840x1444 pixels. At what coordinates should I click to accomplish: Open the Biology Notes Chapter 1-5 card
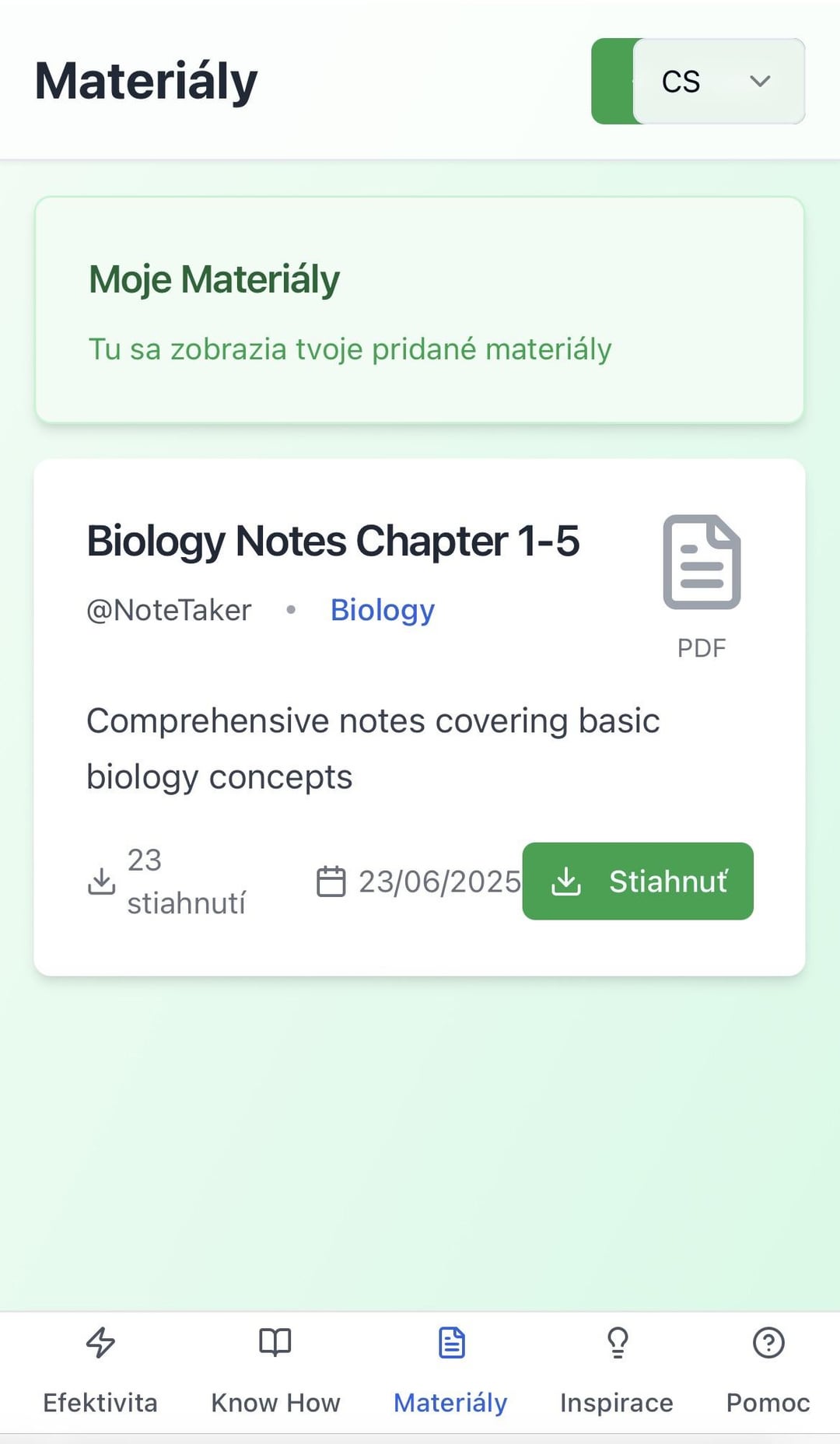[x=333, y=541]
